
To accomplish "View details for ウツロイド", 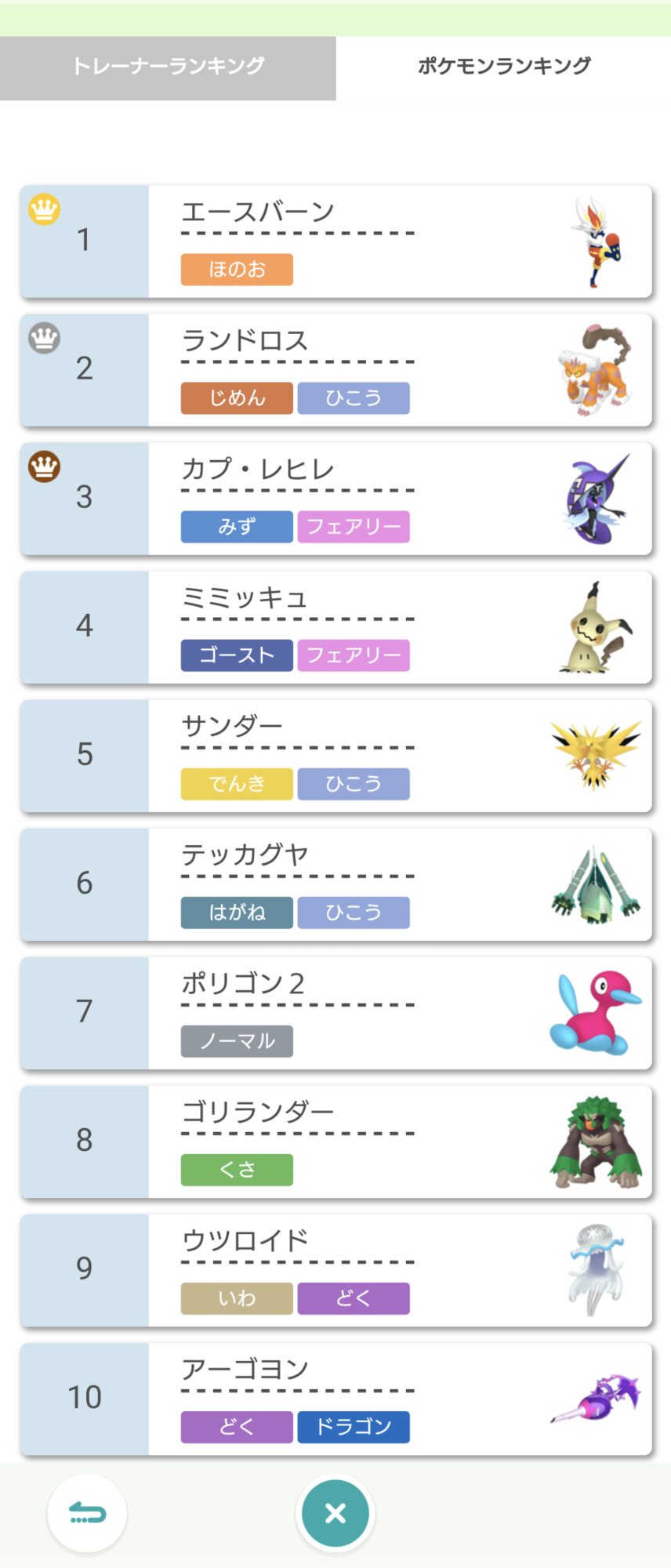I will point(335,1270).
